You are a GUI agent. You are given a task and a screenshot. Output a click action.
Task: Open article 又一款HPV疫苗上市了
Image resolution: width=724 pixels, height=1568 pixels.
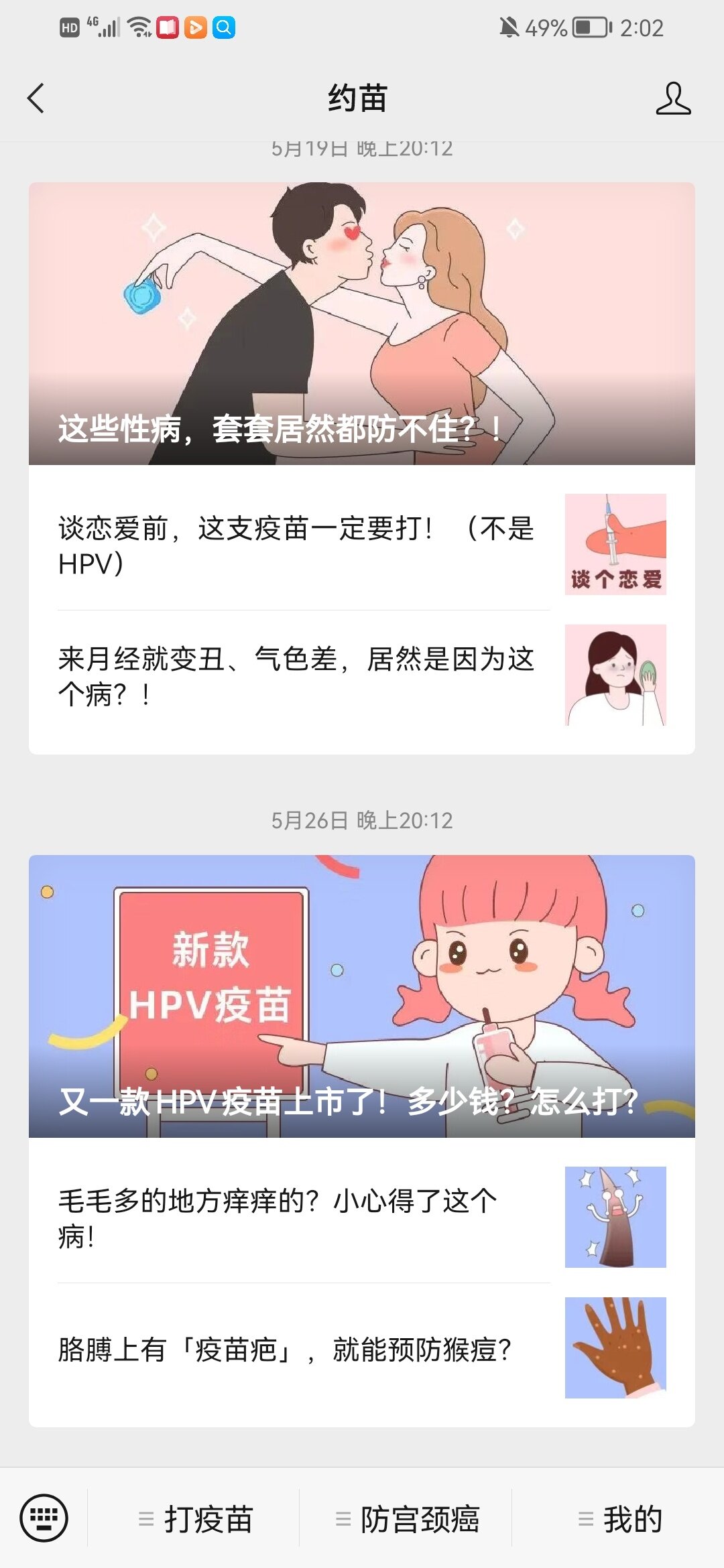coord(362,996)
